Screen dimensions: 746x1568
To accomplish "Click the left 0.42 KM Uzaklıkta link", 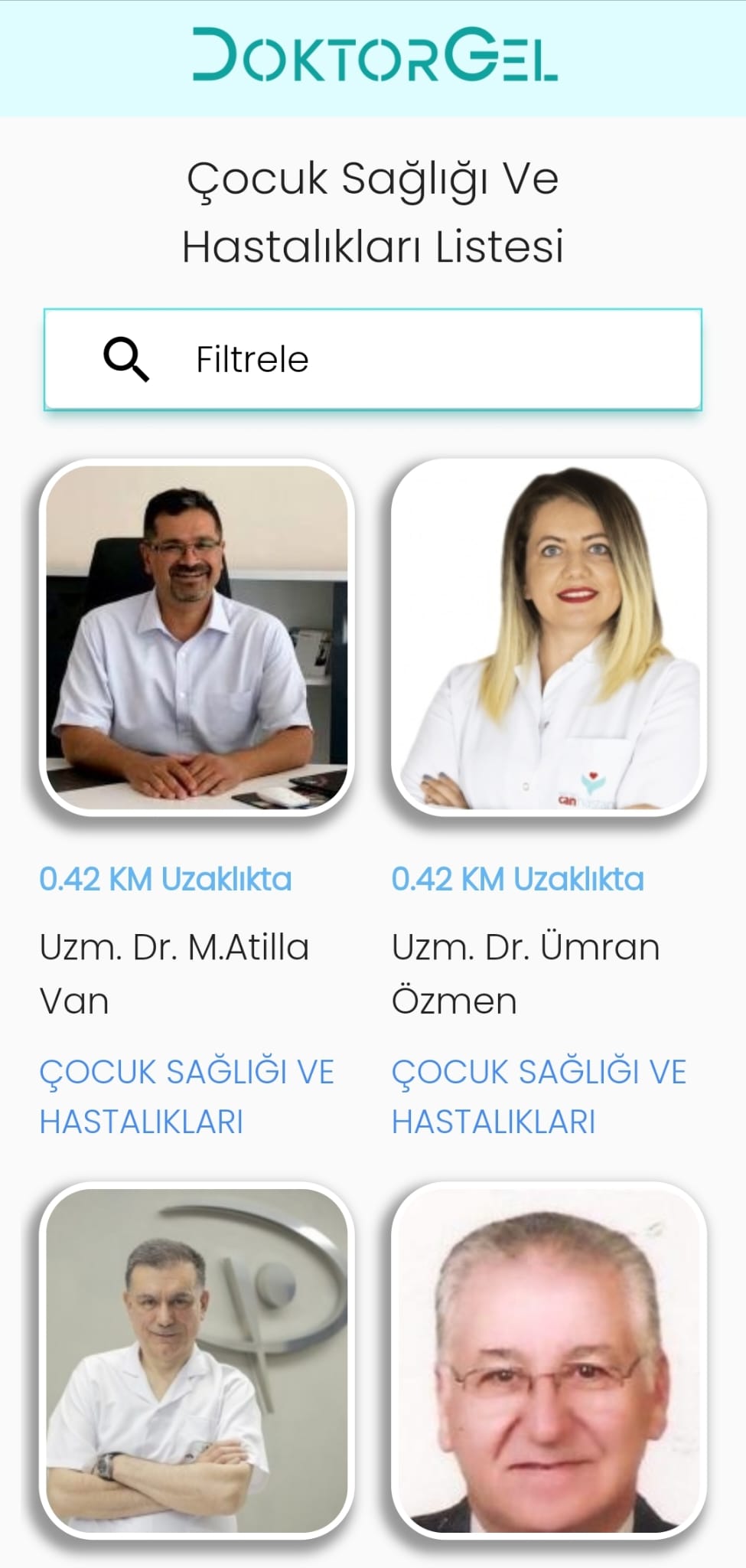I will pyautogui.click(x=167, y=878).
